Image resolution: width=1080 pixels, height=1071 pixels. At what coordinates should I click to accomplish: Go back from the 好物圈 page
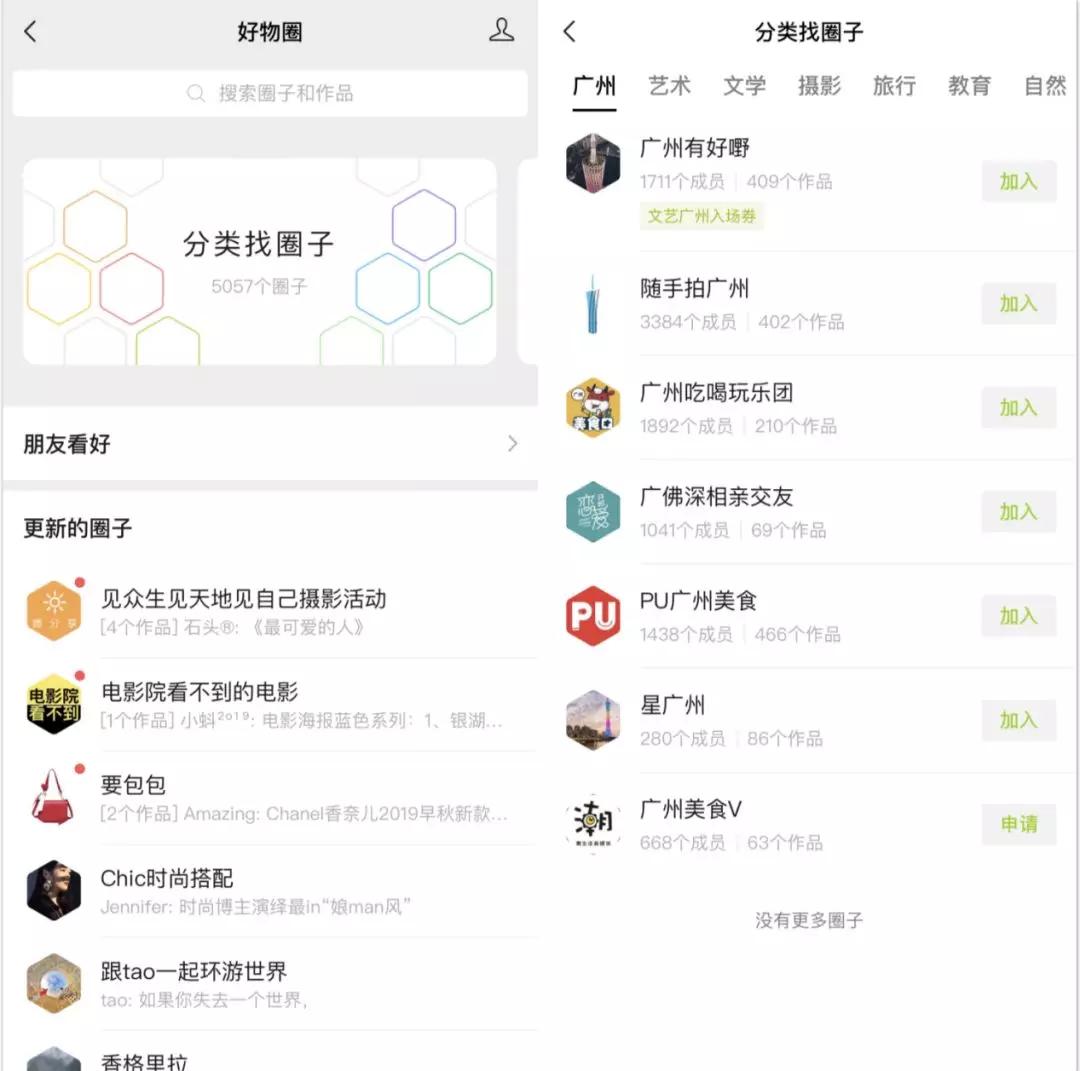click(30, 32)
